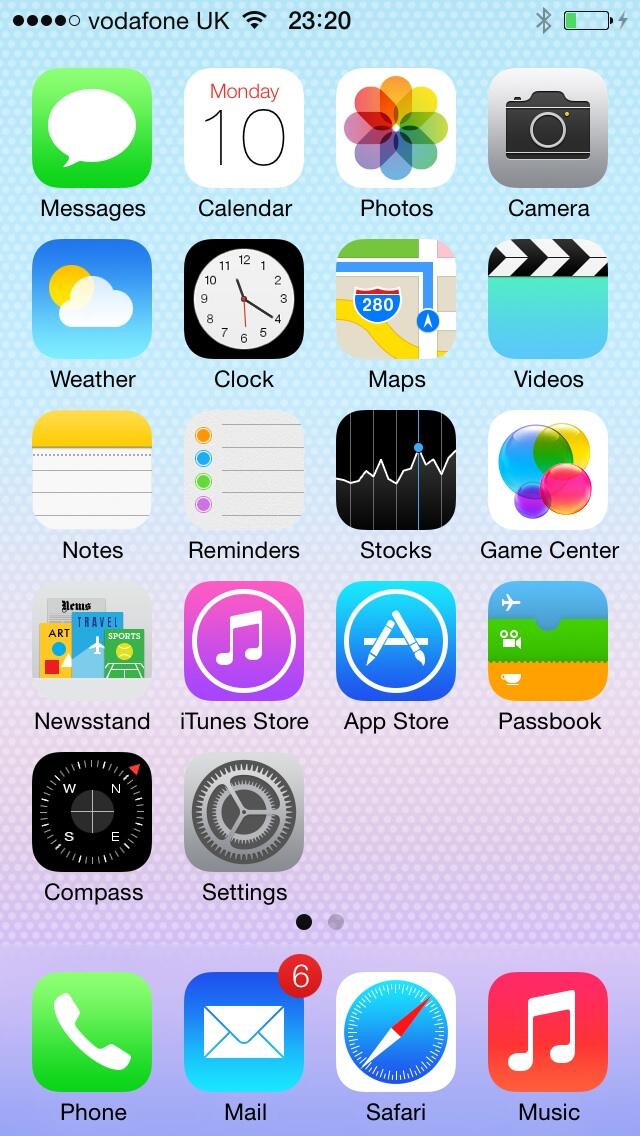Launch Safari from the dock
This screenshot has height=1136, width=640.
(396, 1032)
